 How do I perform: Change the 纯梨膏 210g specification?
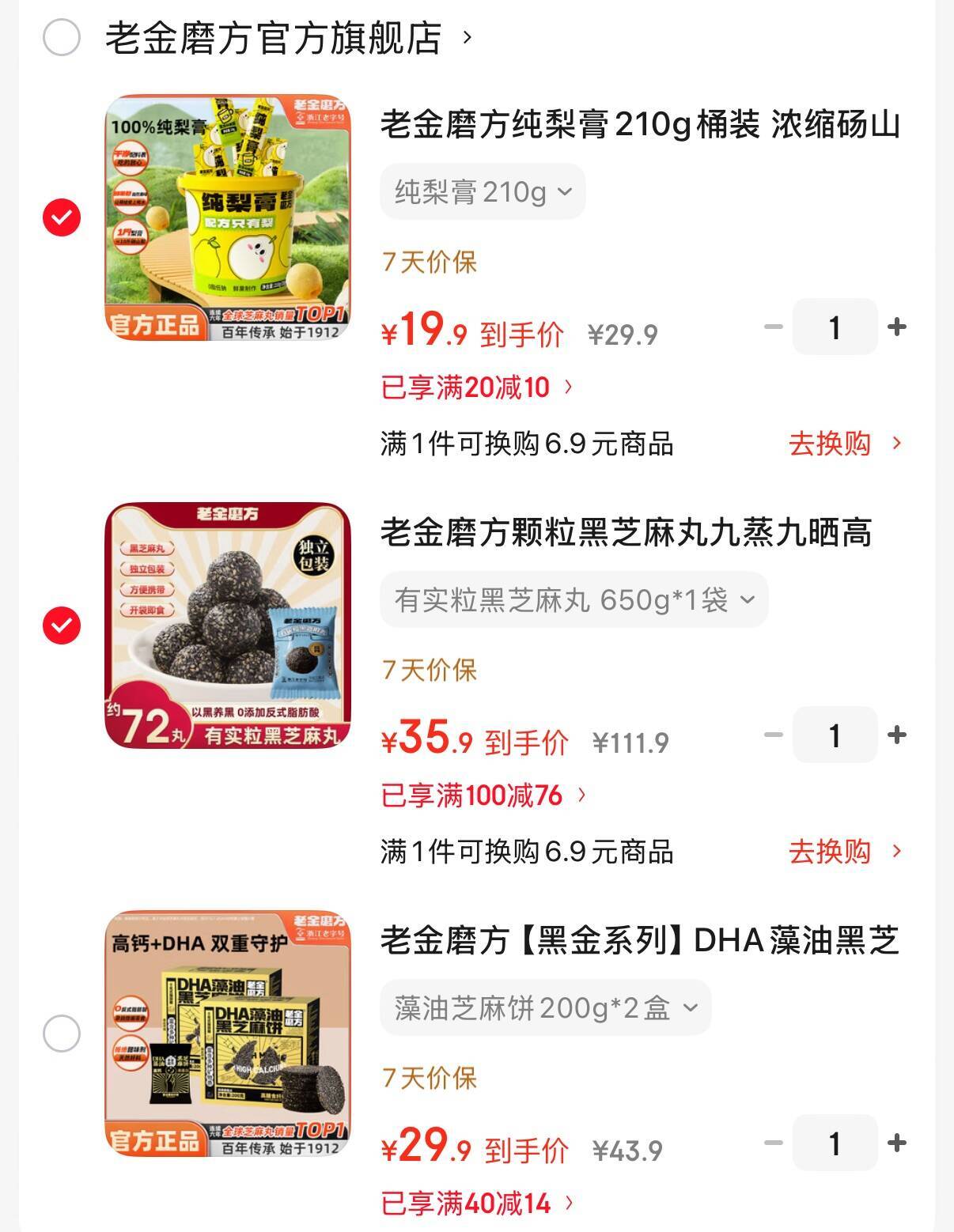(483, 191)
